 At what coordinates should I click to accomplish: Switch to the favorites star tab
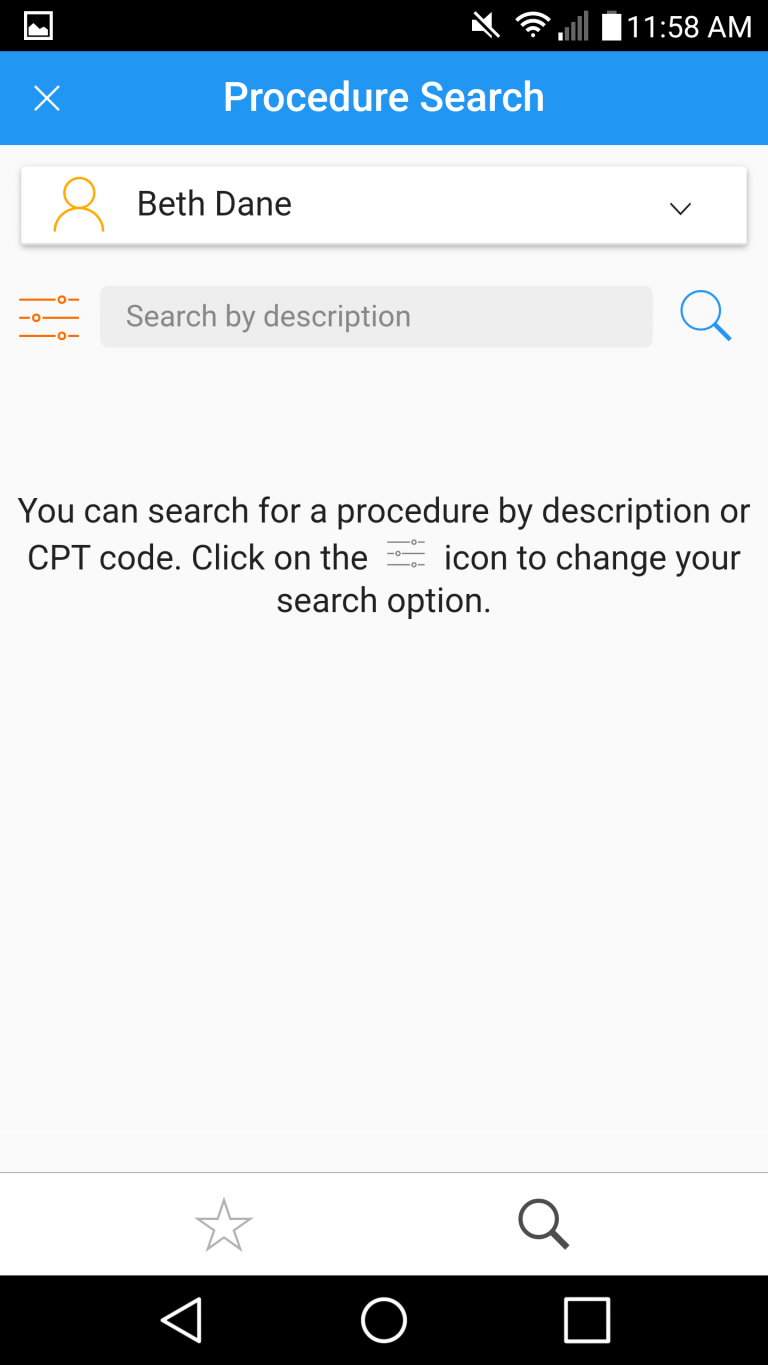pyautogui.click(x=223, y=1224)
